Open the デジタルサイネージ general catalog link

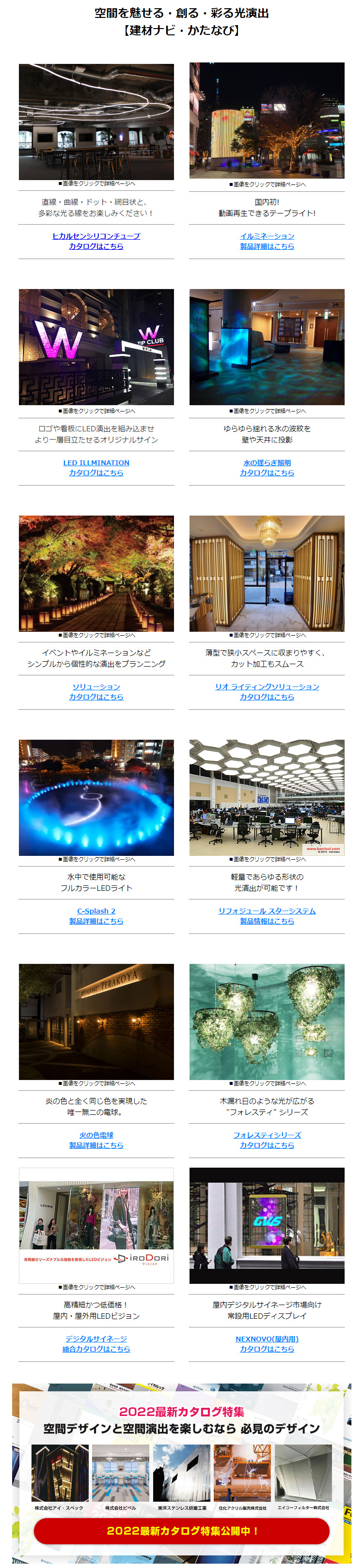coord(95,1343)
